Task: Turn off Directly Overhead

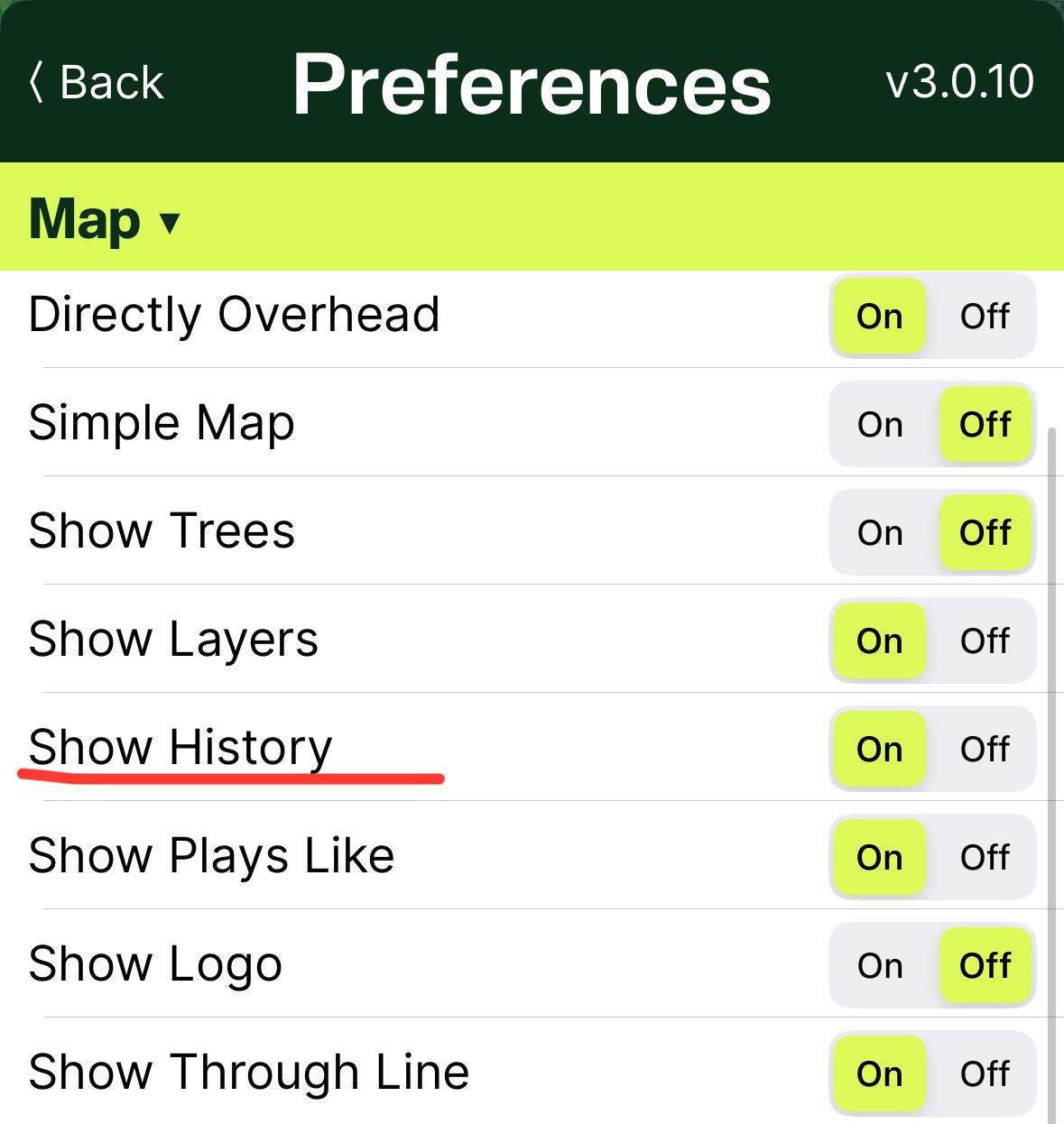Action: point(985,317)
